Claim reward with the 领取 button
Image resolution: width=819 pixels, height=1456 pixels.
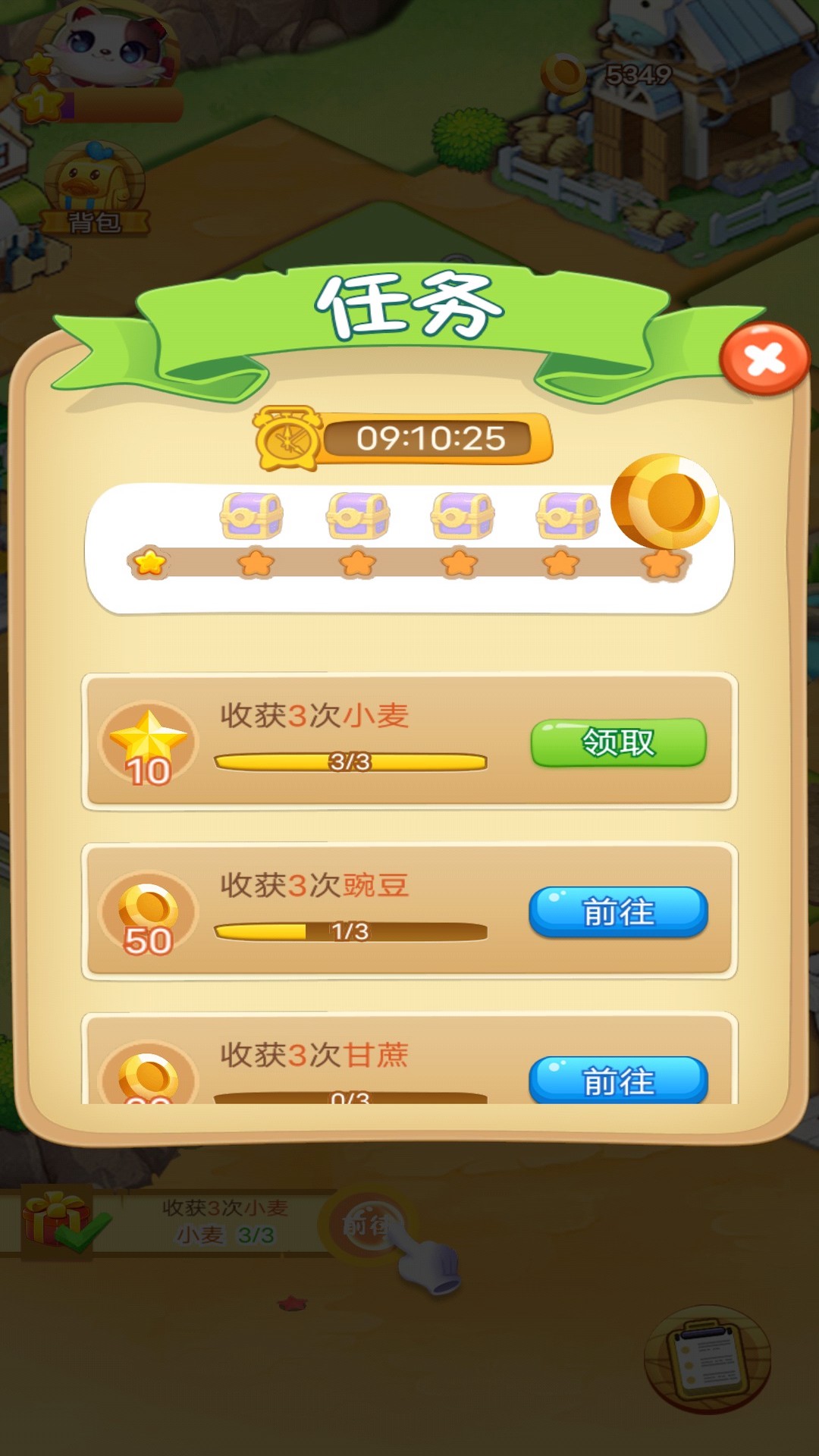tap(618, 742)
